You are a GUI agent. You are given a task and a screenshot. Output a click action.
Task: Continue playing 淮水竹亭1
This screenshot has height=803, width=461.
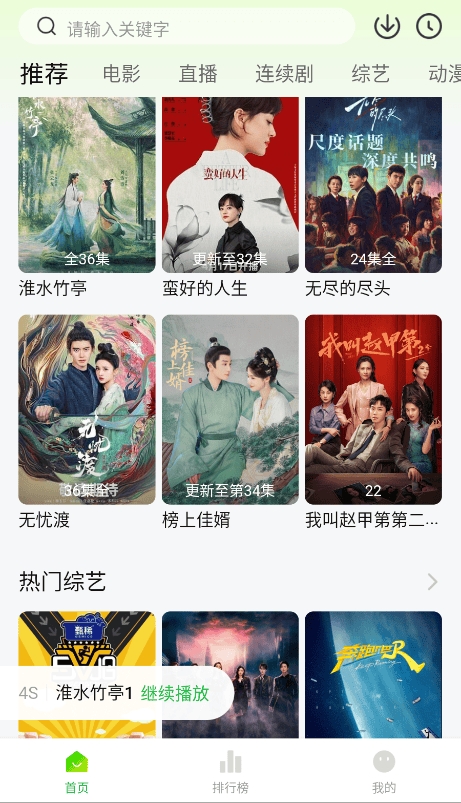175,693
